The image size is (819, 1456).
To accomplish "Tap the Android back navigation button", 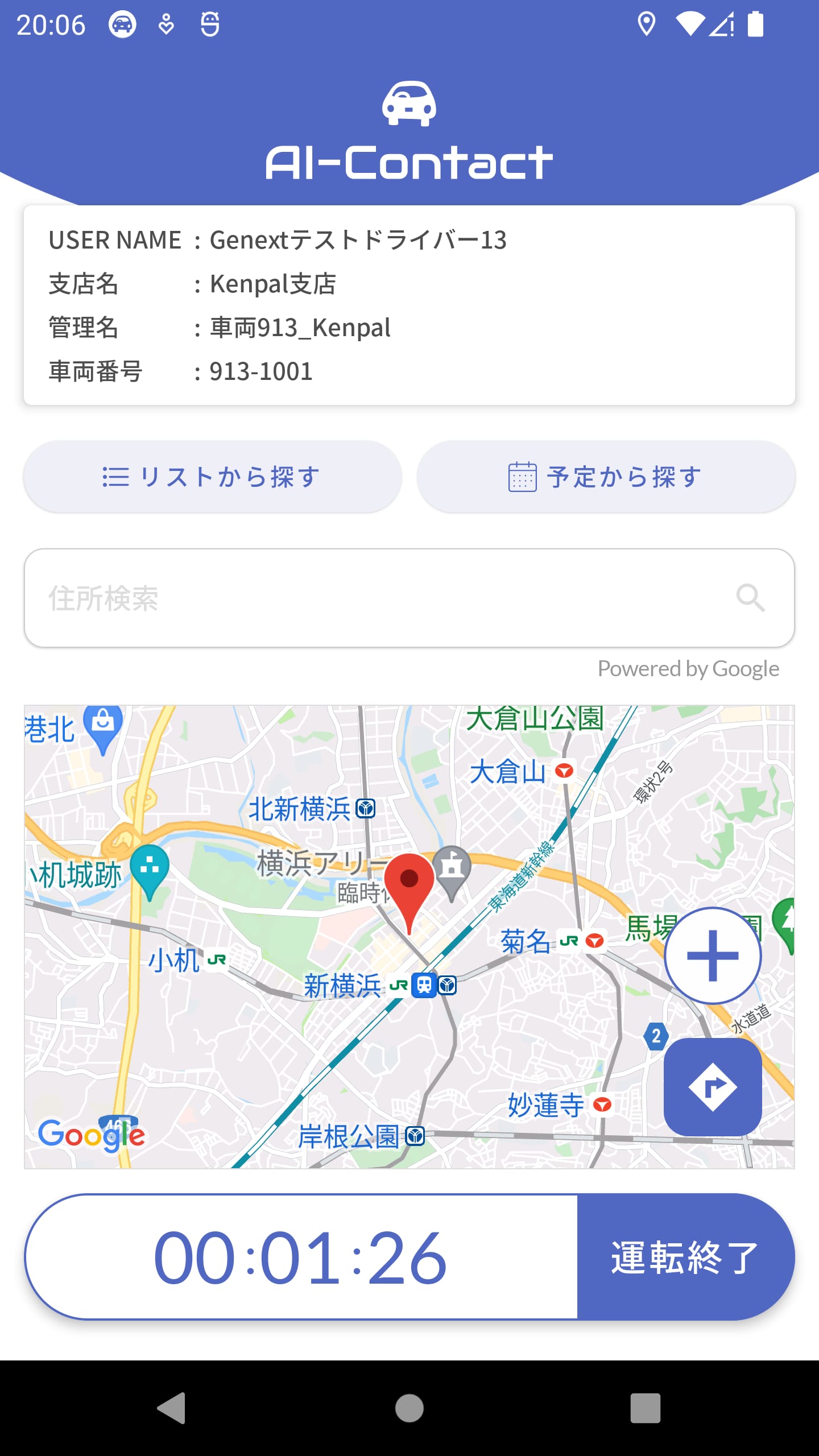I will 171,1408.
